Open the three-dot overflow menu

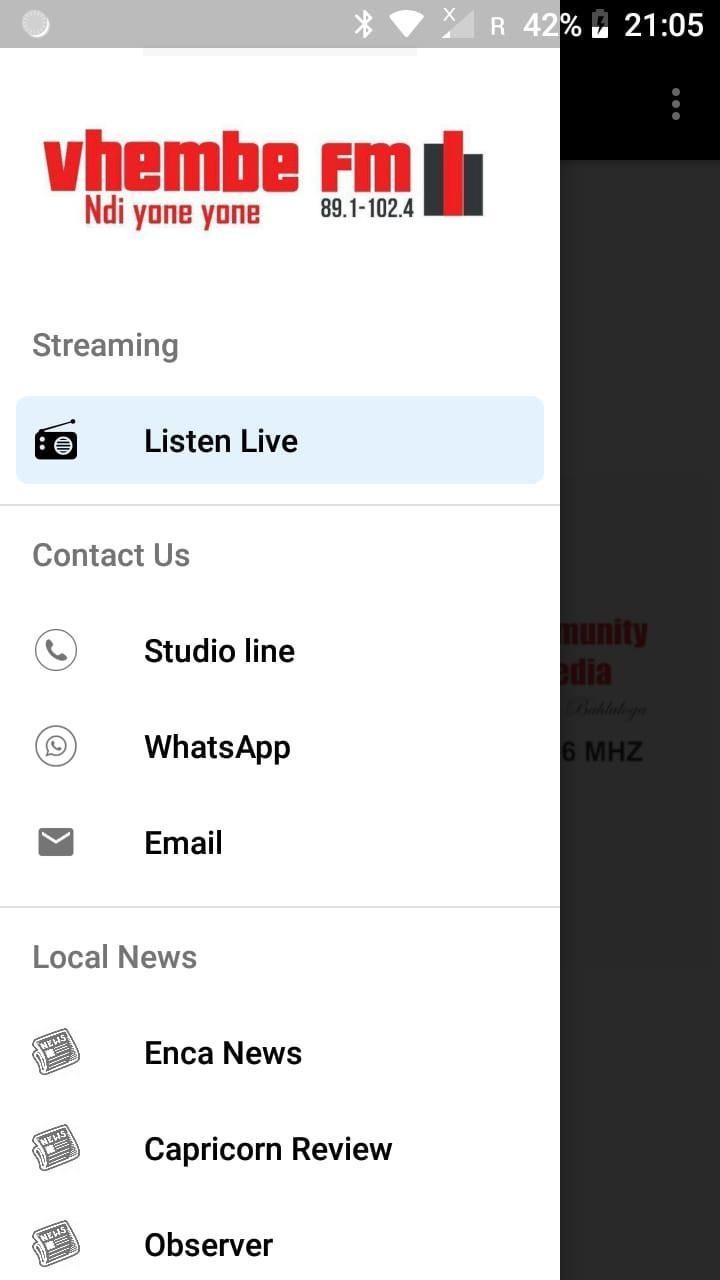click(676, 104)
